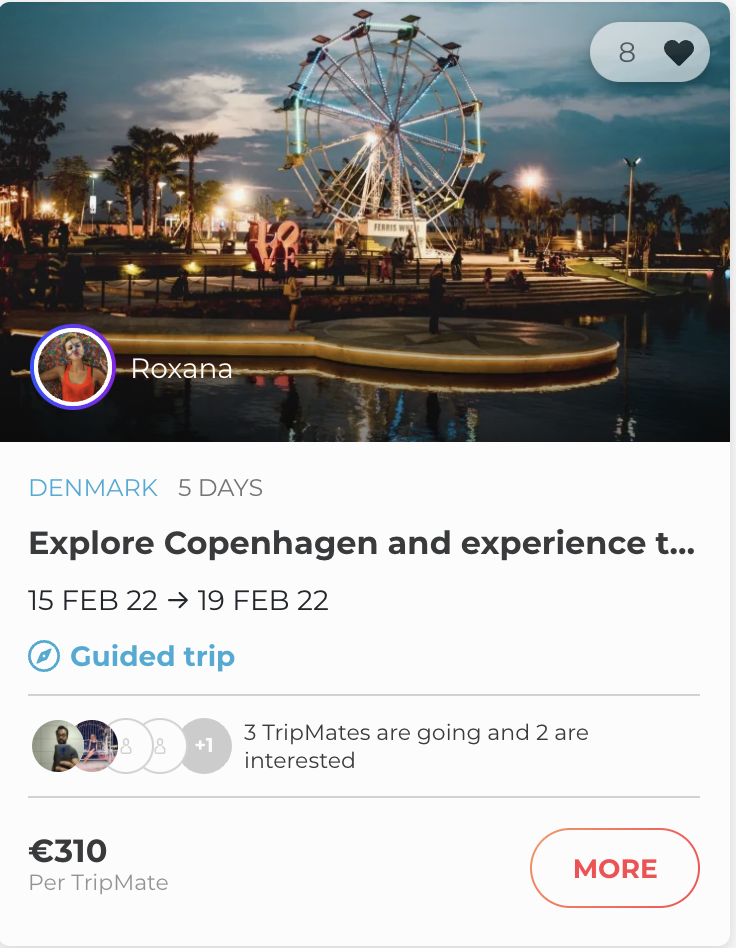Like the Copenhagen trip with the heart

pos(678,52)
